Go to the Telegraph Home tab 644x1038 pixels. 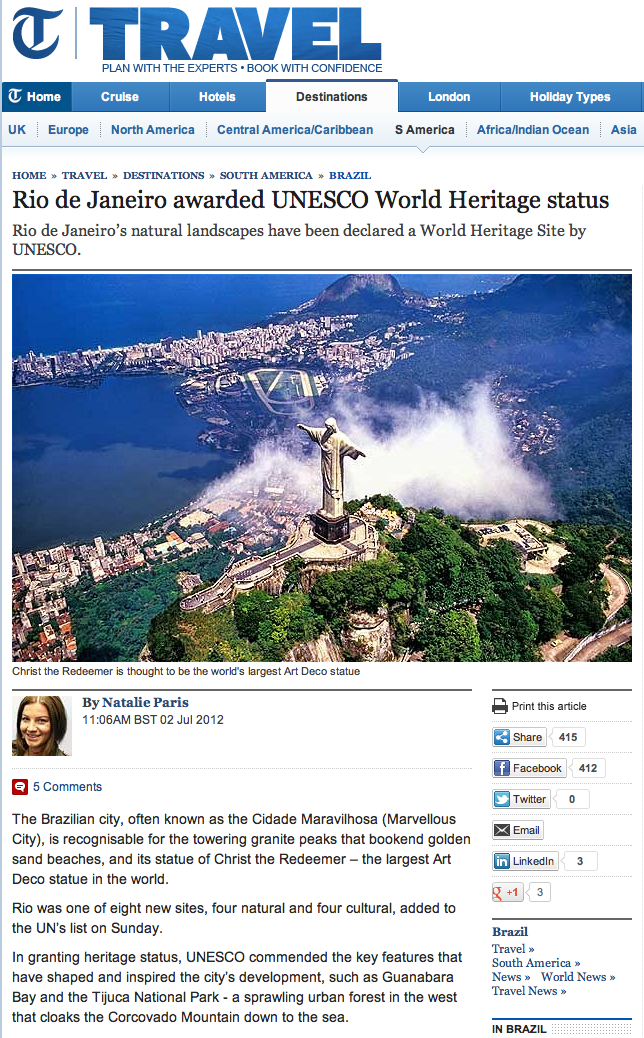click(36, 97)
